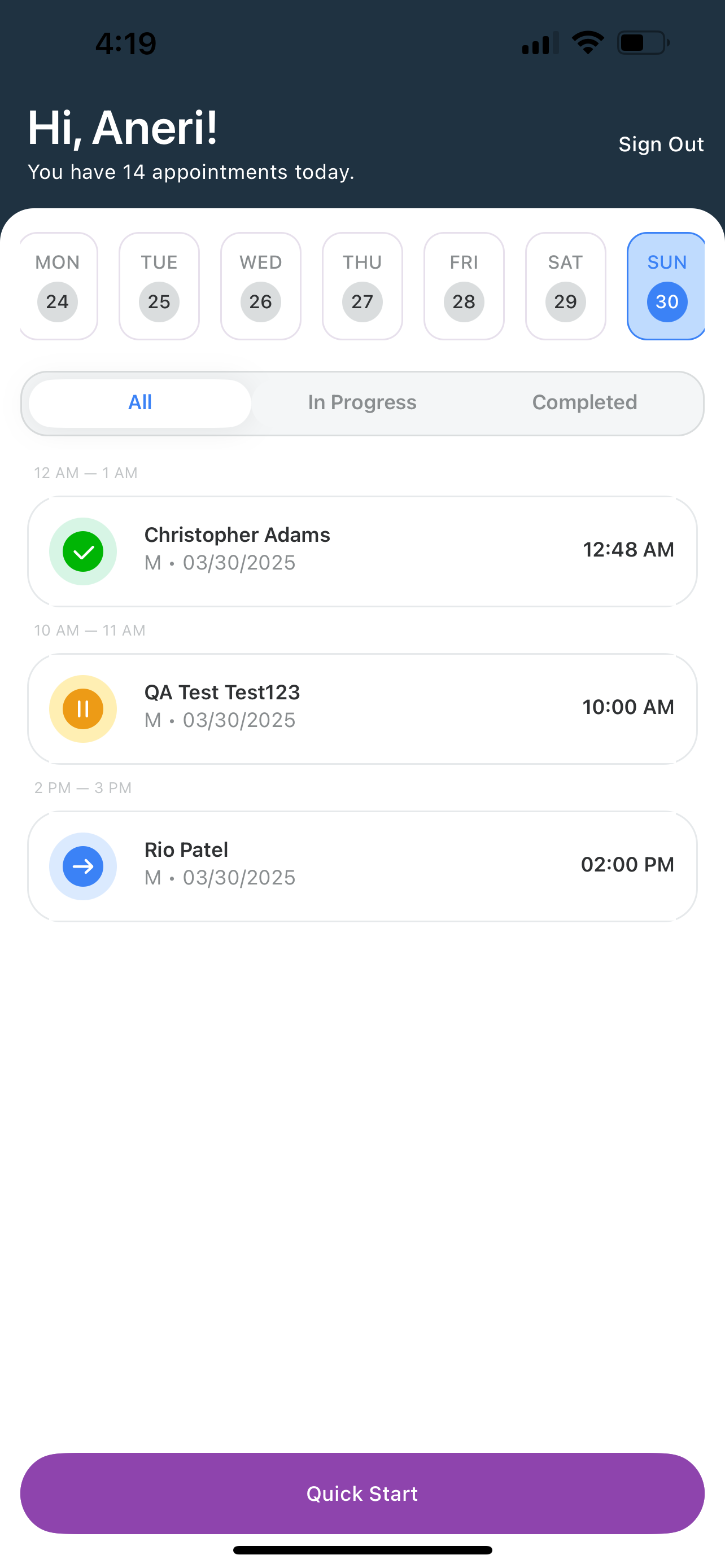Tap the selected Sunday 30 date

pyautogui.click(x=666, y=286)
